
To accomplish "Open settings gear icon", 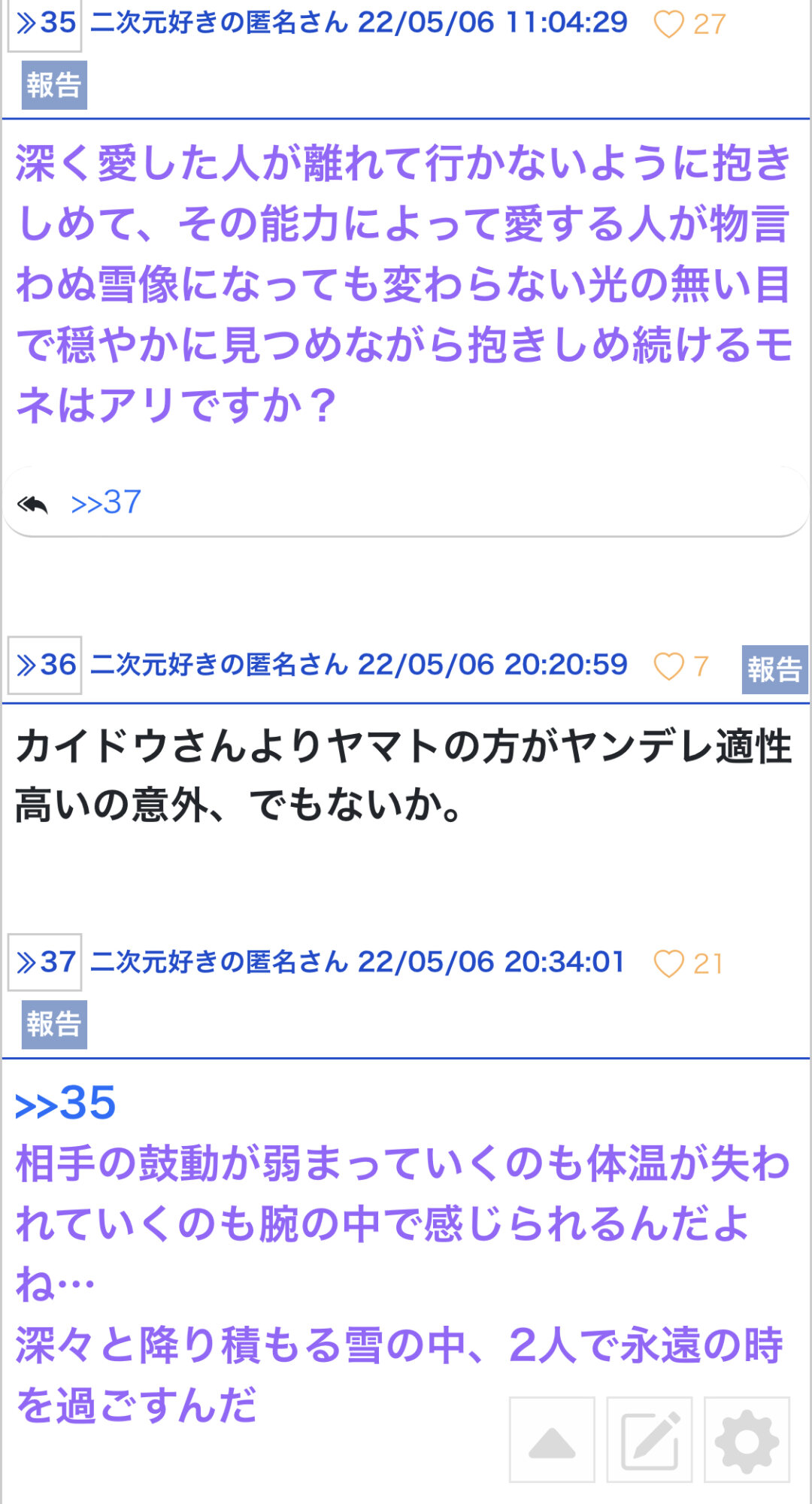I will 747,1440.
